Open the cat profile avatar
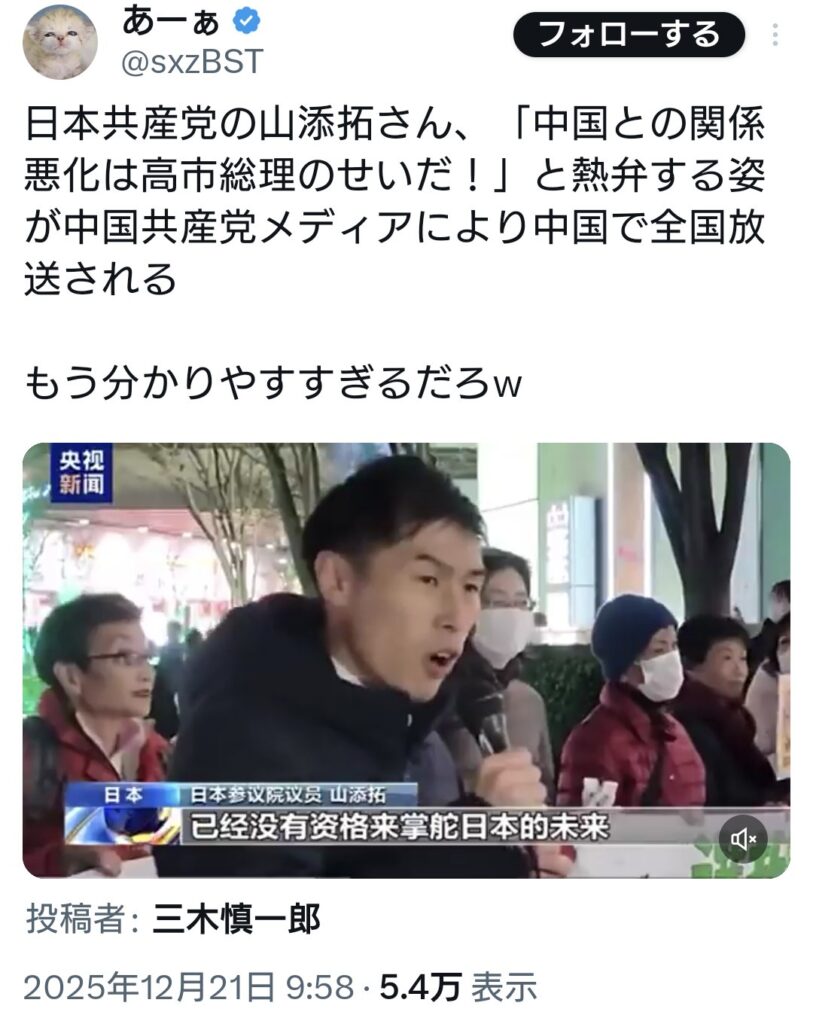The height and width of the screenshot is (1024, 813). click(x=60, y=41)
